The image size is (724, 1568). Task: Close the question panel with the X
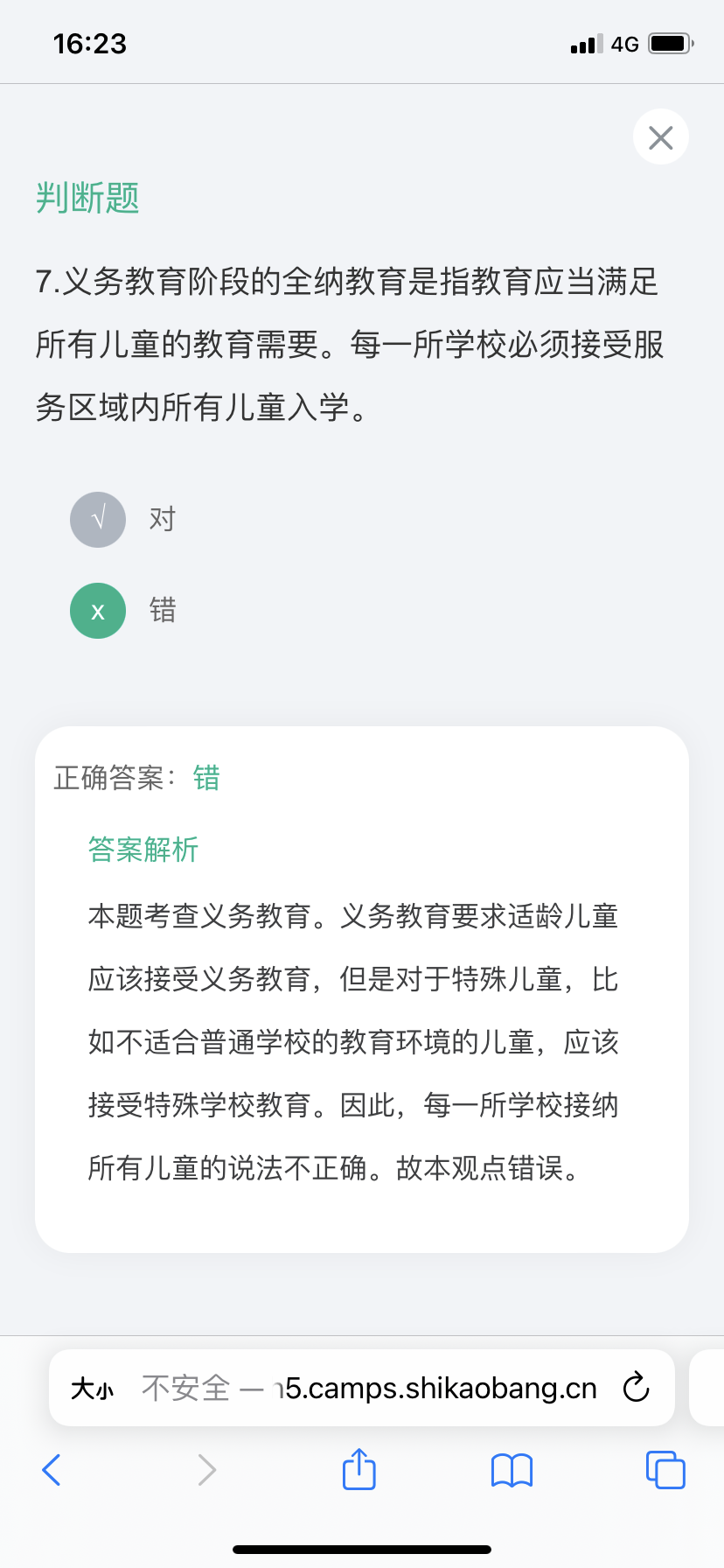[661, 137]
